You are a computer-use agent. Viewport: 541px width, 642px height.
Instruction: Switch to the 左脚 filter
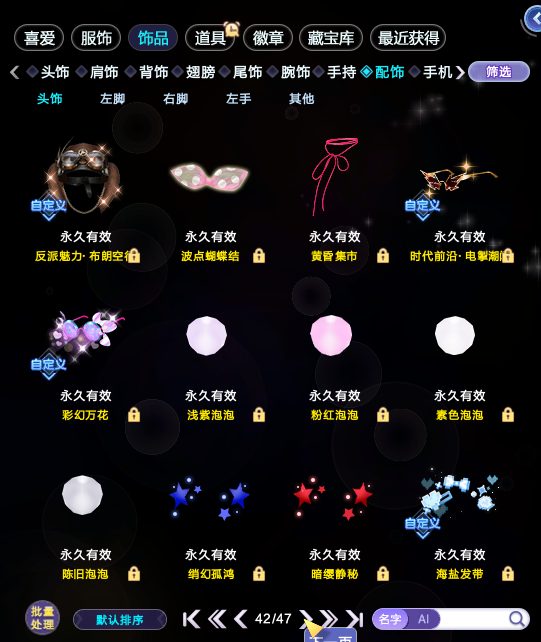(113, 99)
